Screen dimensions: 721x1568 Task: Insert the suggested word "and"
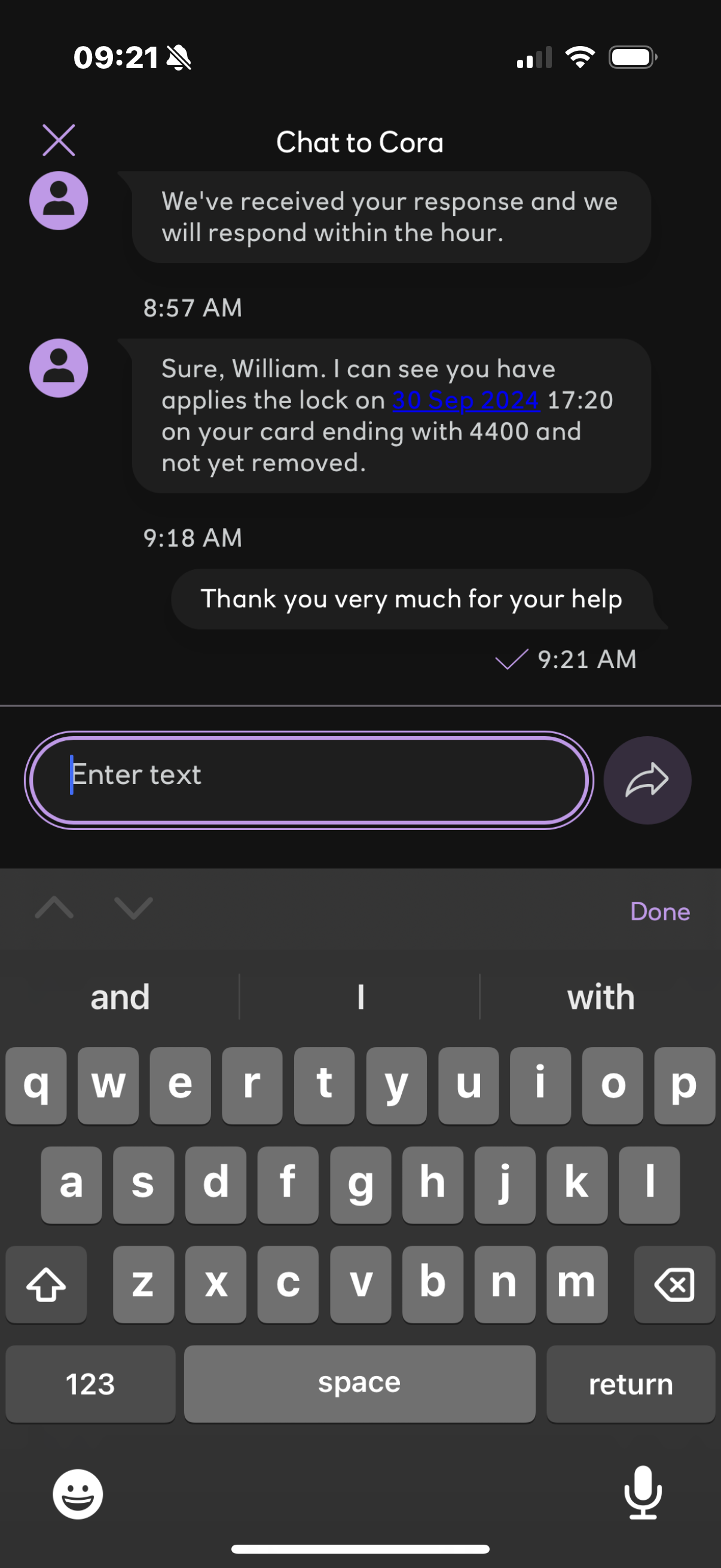120,997
